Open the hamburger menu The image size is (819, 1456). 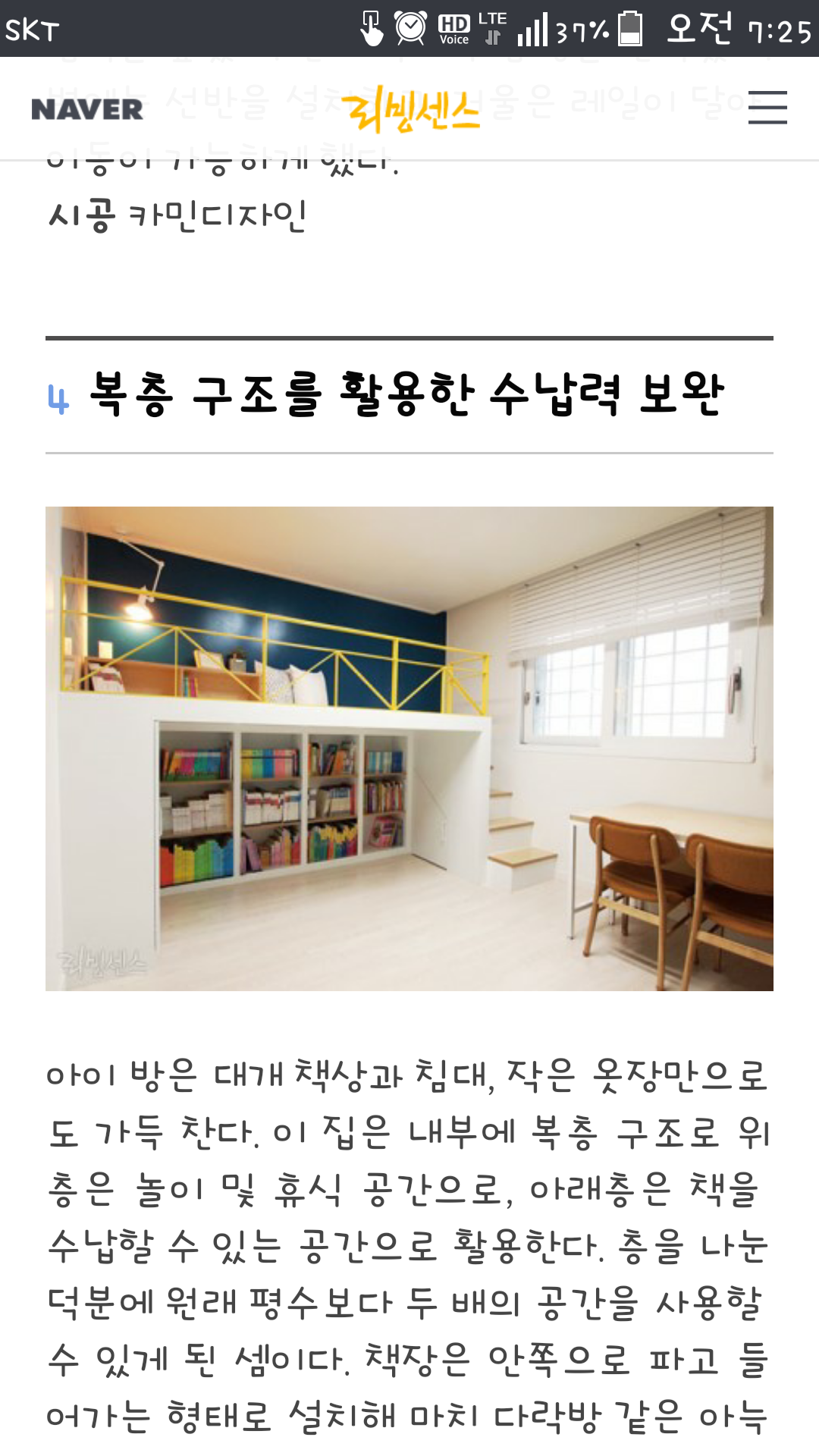tap(767, 108)
